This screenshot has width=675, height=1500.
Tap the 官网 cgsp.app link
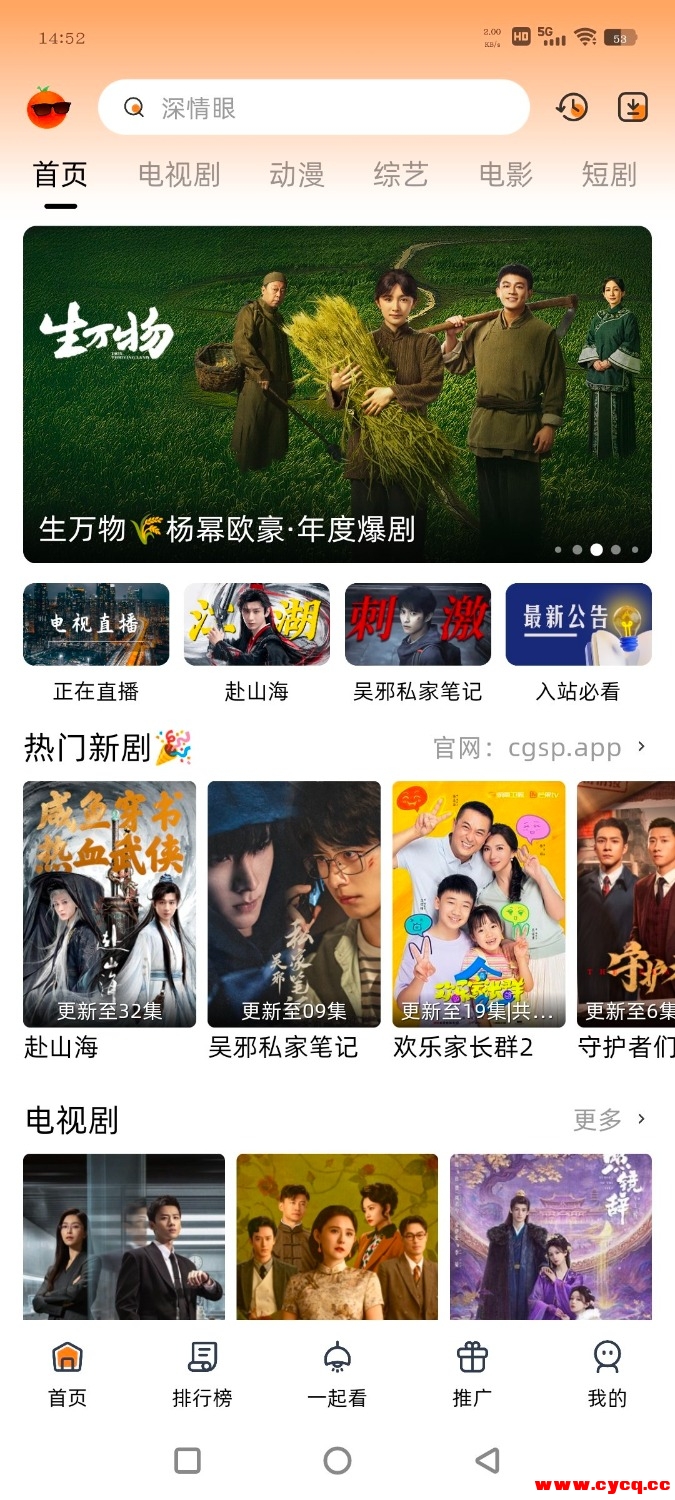coord(540,748)
